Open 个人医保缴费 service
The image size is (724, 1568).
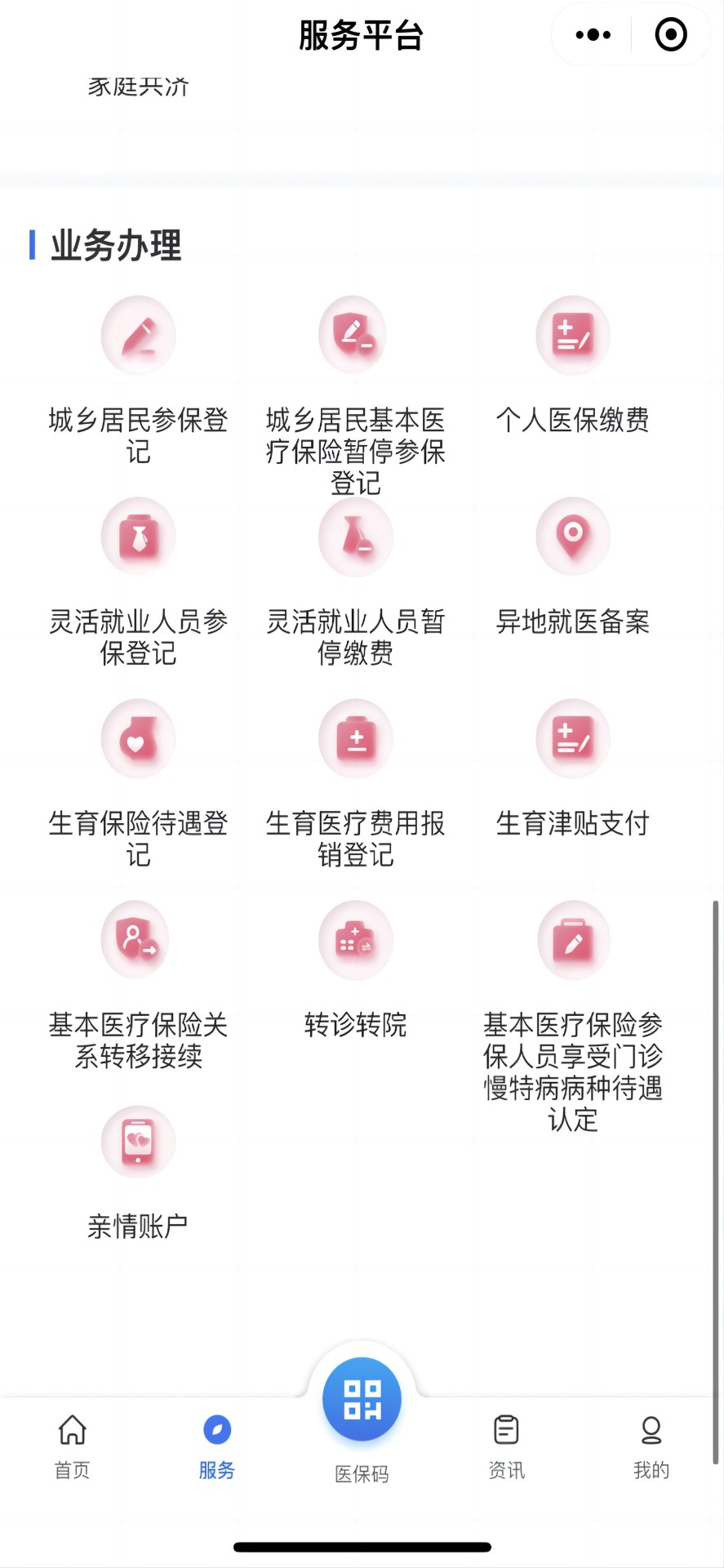[x=573, y=365]
